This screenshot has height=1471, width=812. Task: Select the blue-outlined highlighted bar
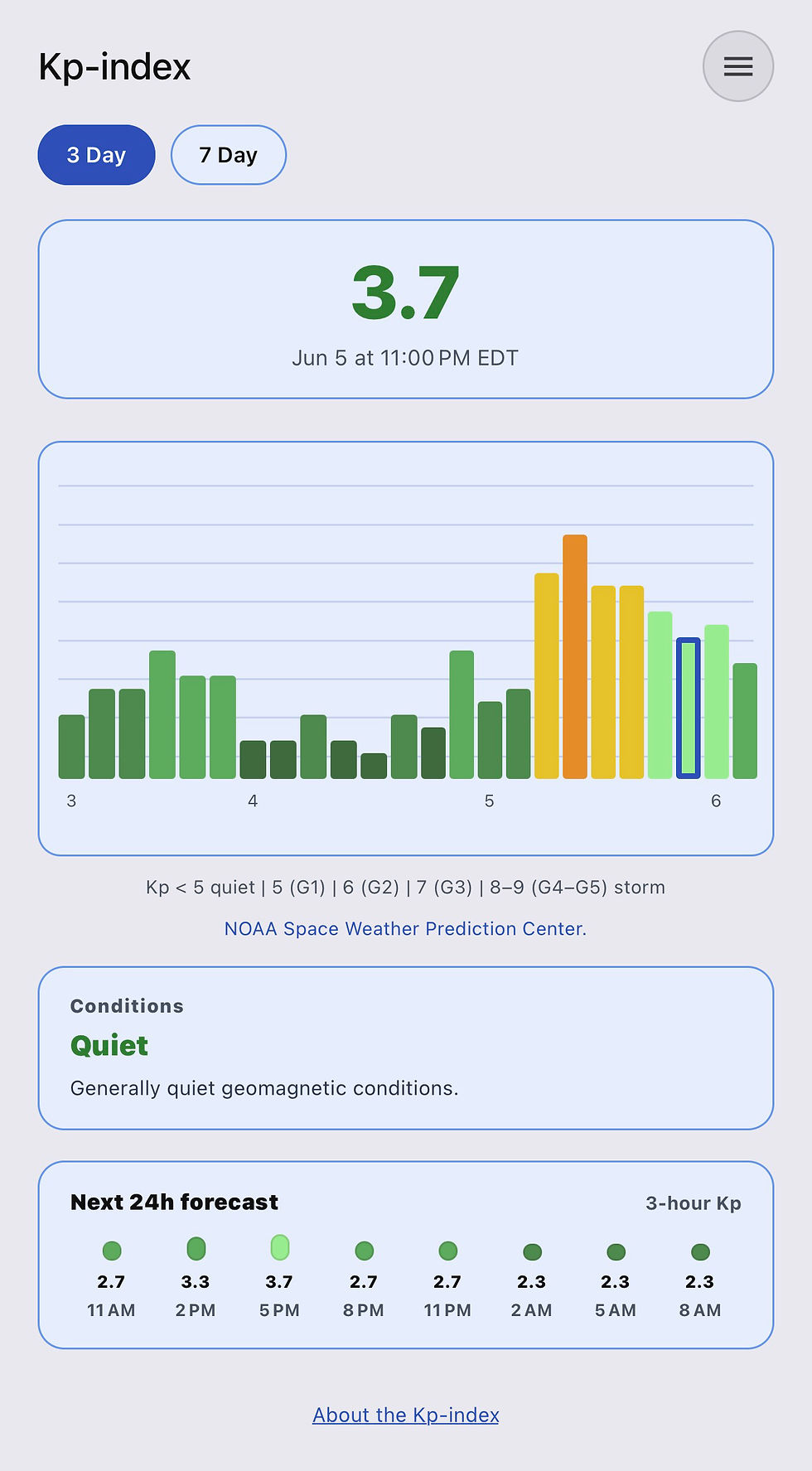coord(689,708)
